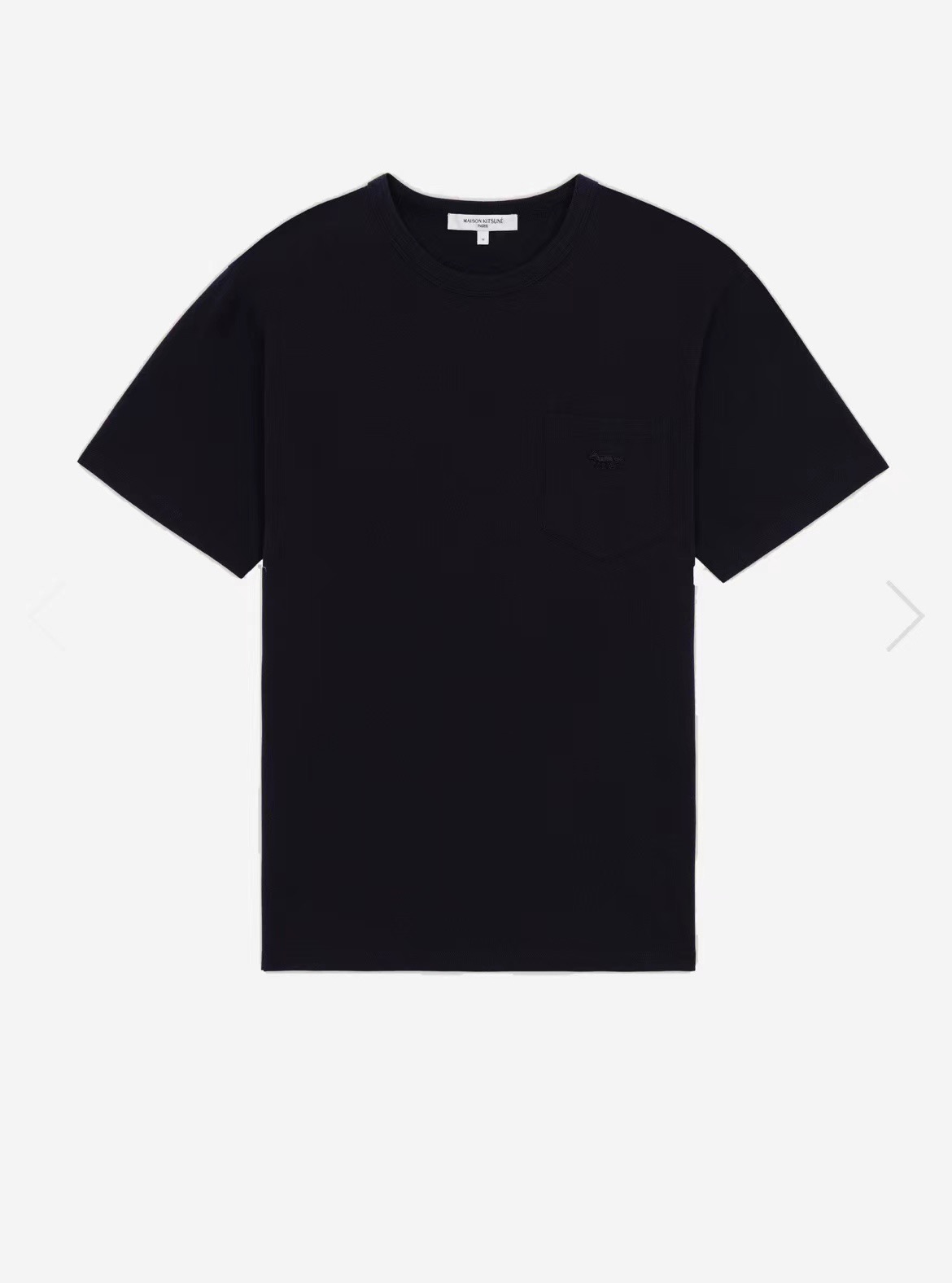Go back to the previous product image
952x1283 pixels.
(46, 615)
